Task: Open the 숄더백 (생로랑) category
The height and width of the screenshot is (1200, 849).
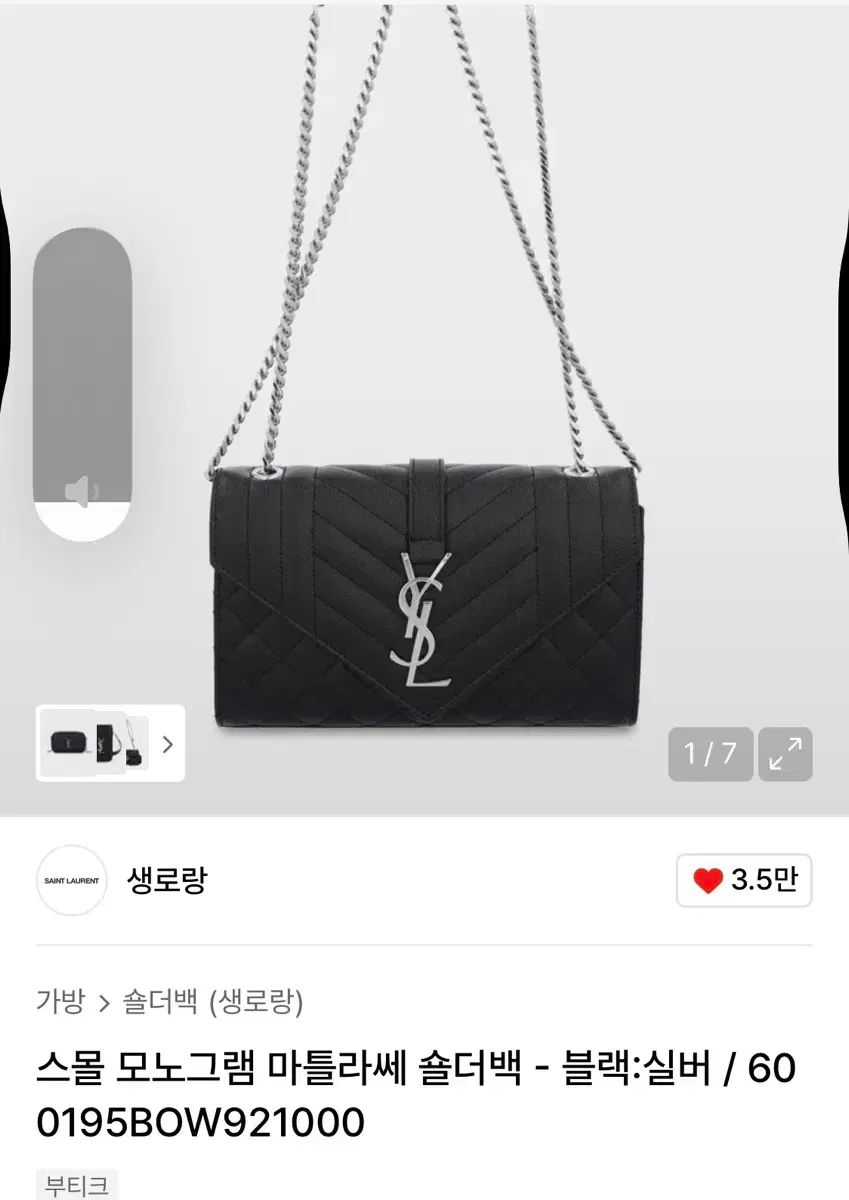Action: (x=213, y=1001)
